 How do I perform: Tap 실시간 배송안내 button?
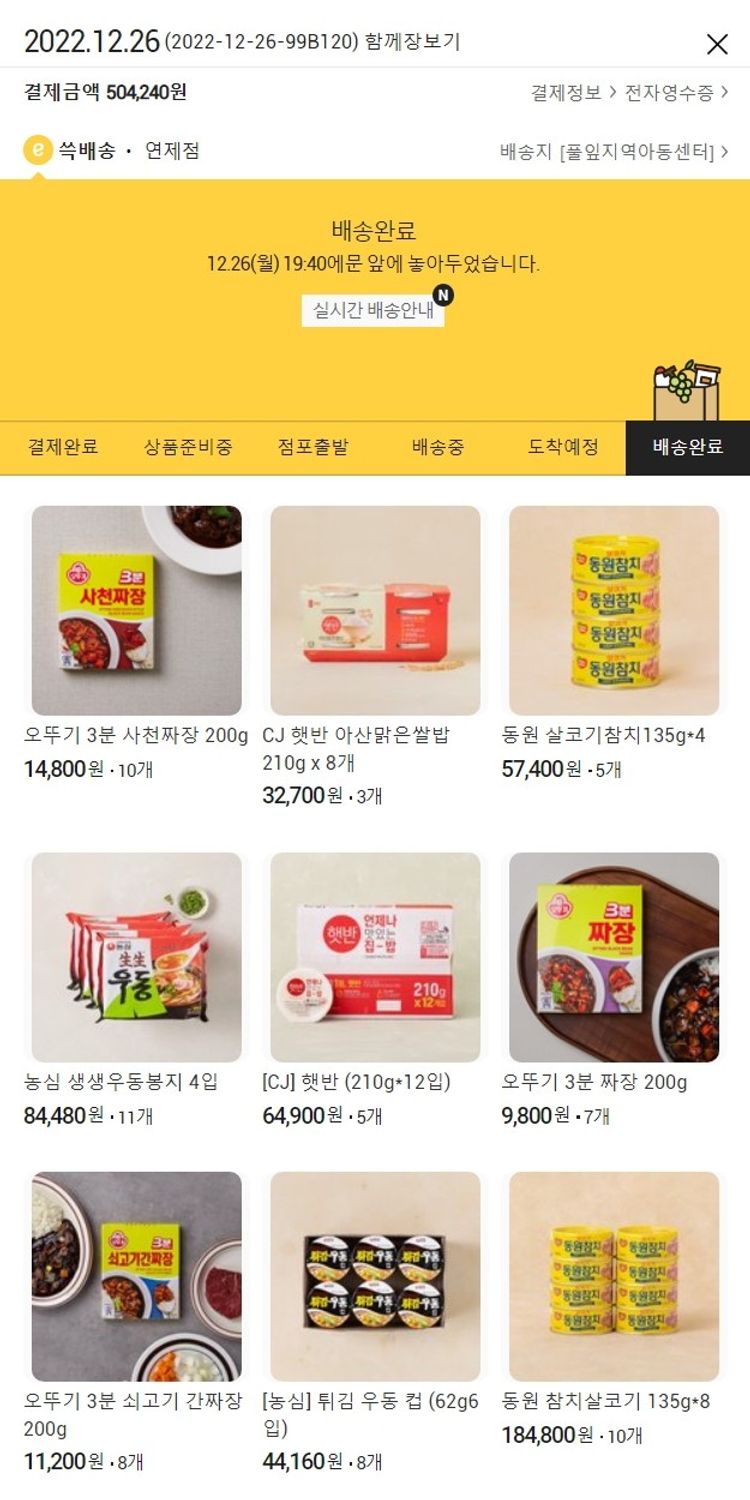click(x=374, y=310)
